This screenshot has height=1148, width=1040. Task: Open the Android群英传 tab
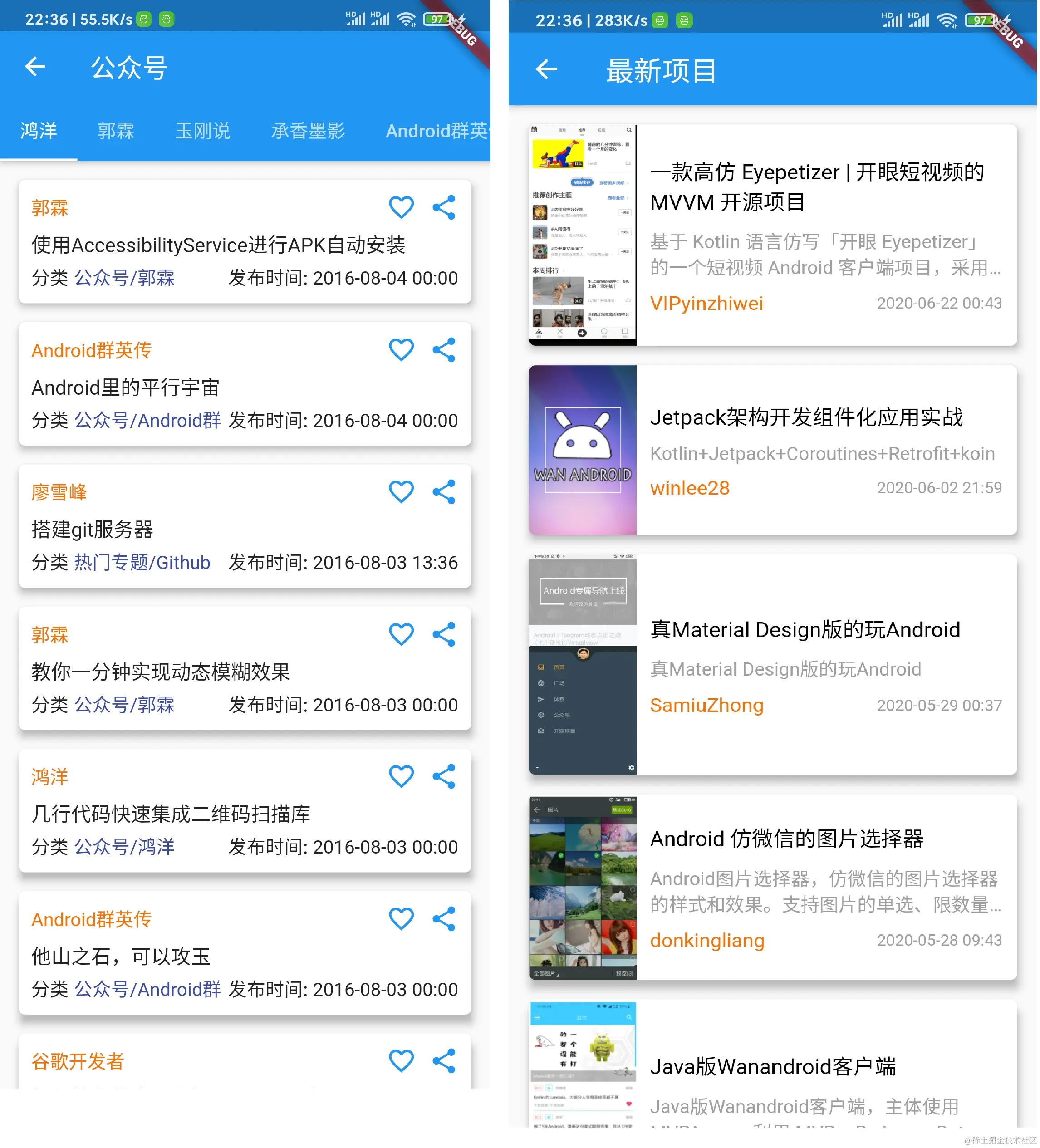point(436,131)
